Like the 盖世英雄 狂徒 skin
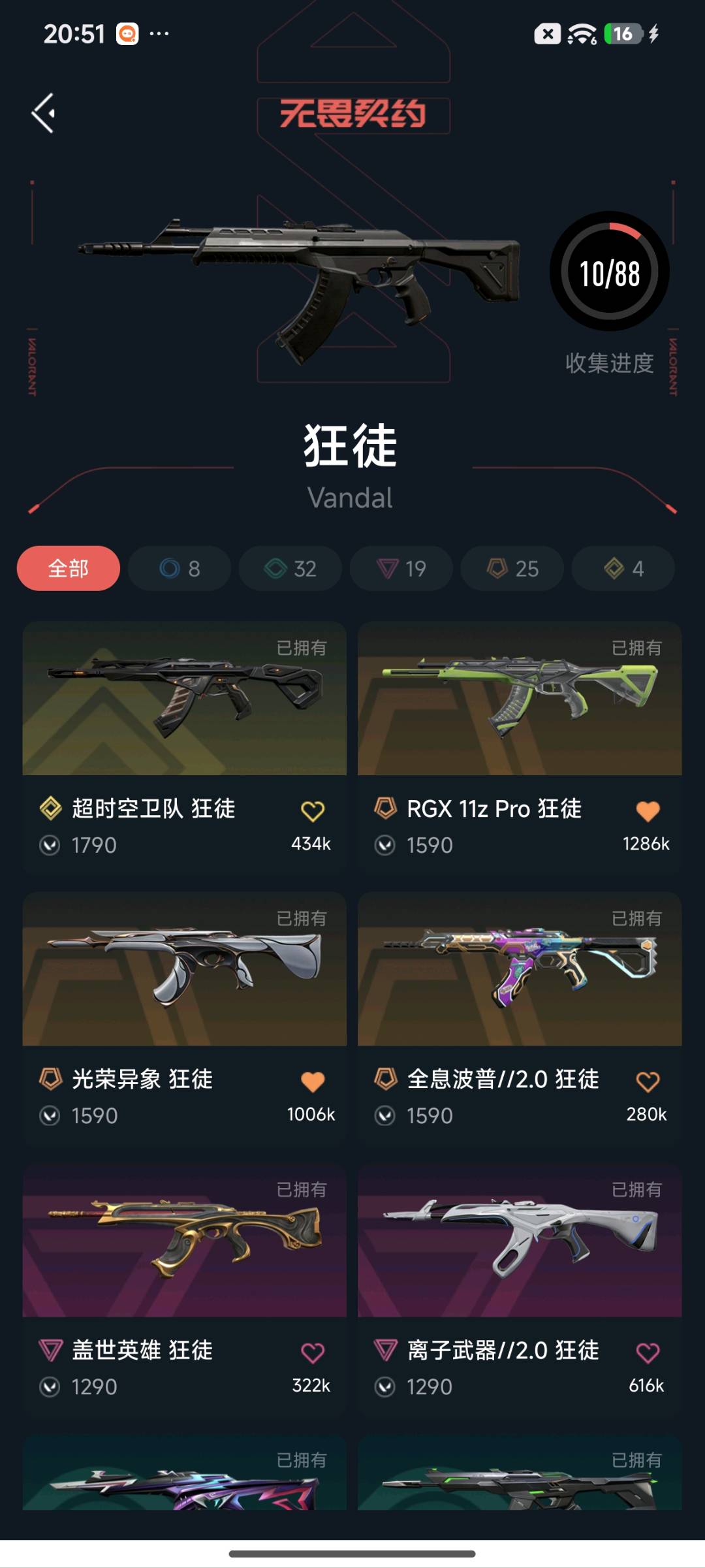Screen dimensions: 705x1568 tap(313, 1352)
